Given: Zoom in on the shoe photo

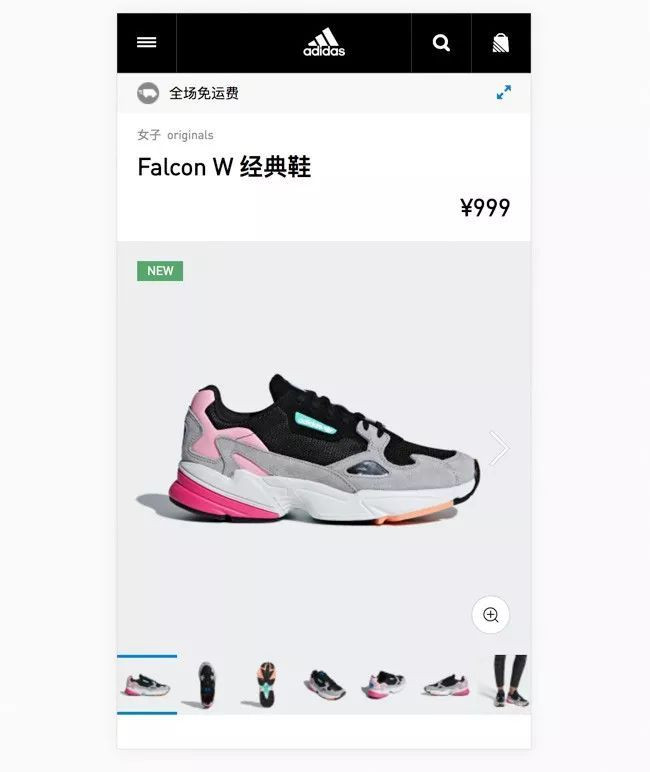Looking at the screenshot, I should coord(490,615).
